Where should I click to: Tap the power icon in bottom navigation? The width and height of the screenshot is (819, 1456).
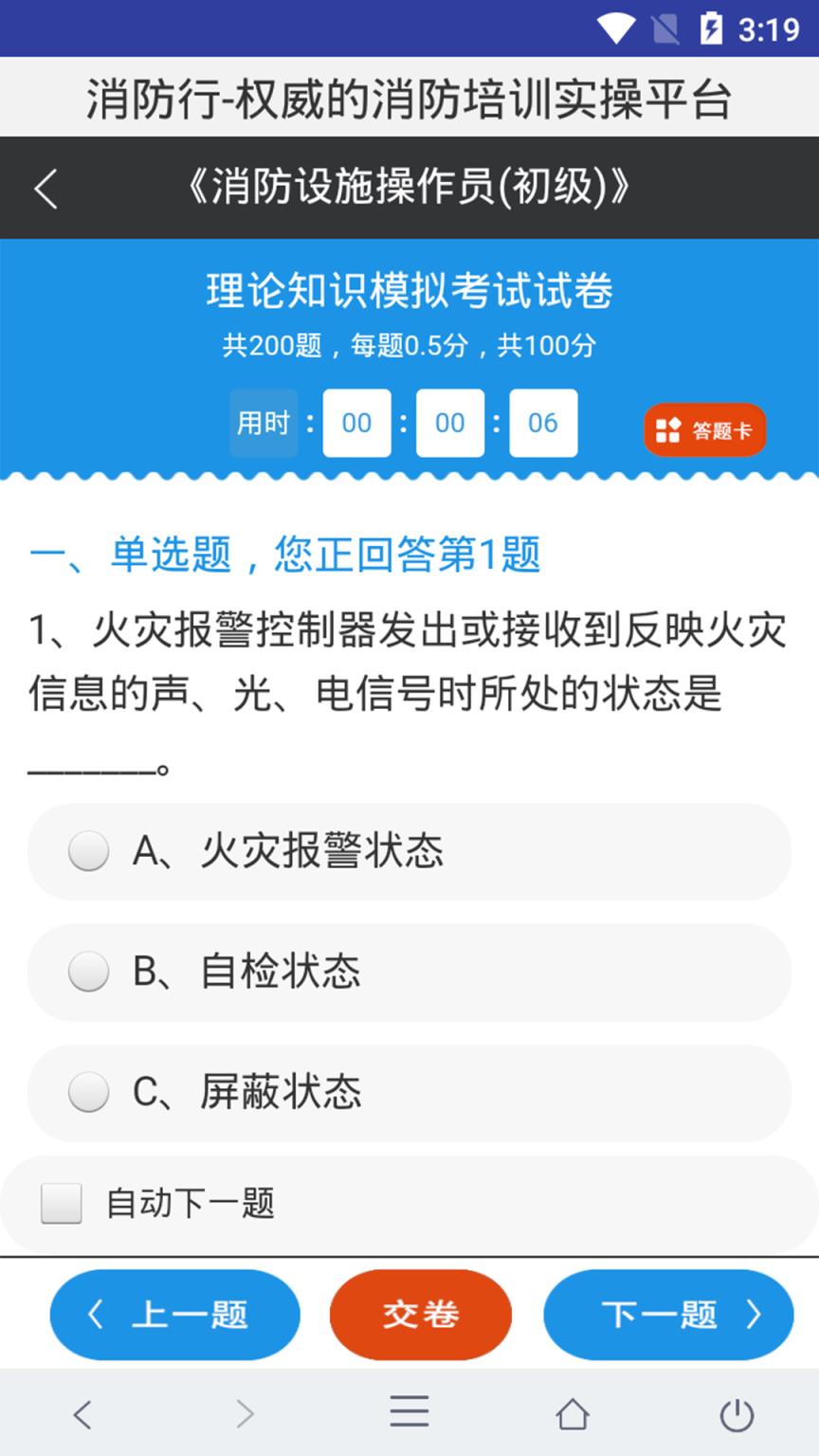pos(737,1412)
